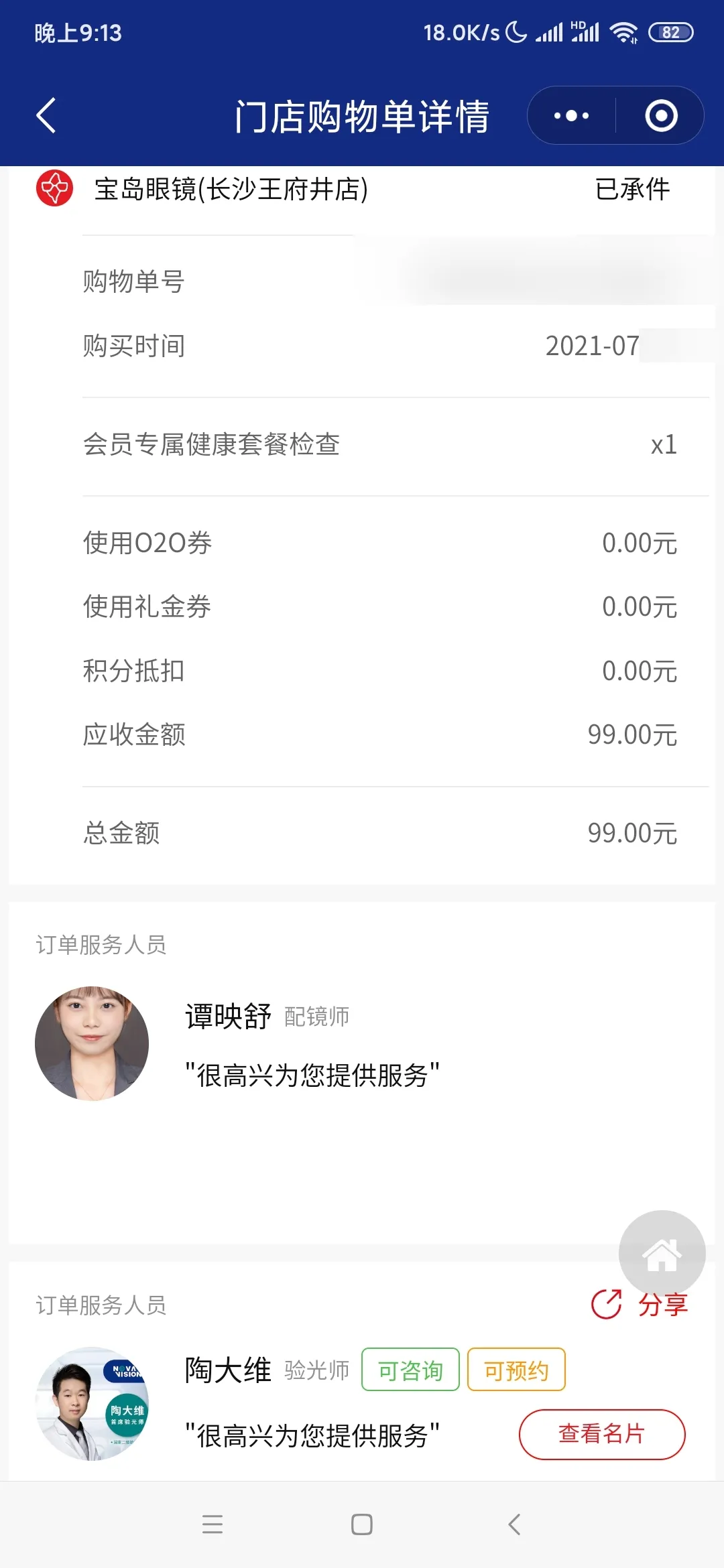Image resolution: width=724 pixels, height=1568 pixels.
Task: Close the mini program with the circle button
Action: [661, 116]
